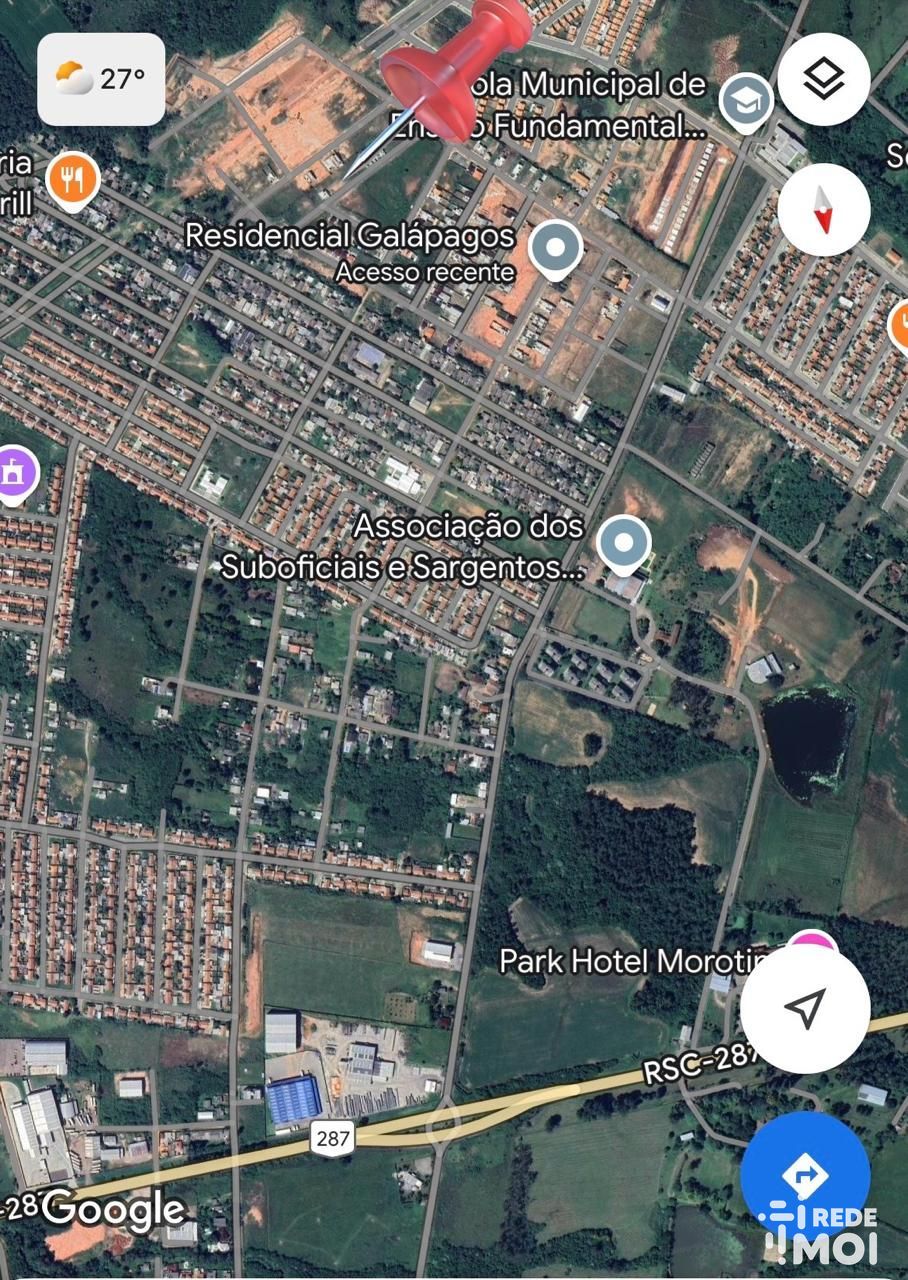The image size is (908, 1280).
Task: Reset map orientation with the compass
Action: [823, 208]
